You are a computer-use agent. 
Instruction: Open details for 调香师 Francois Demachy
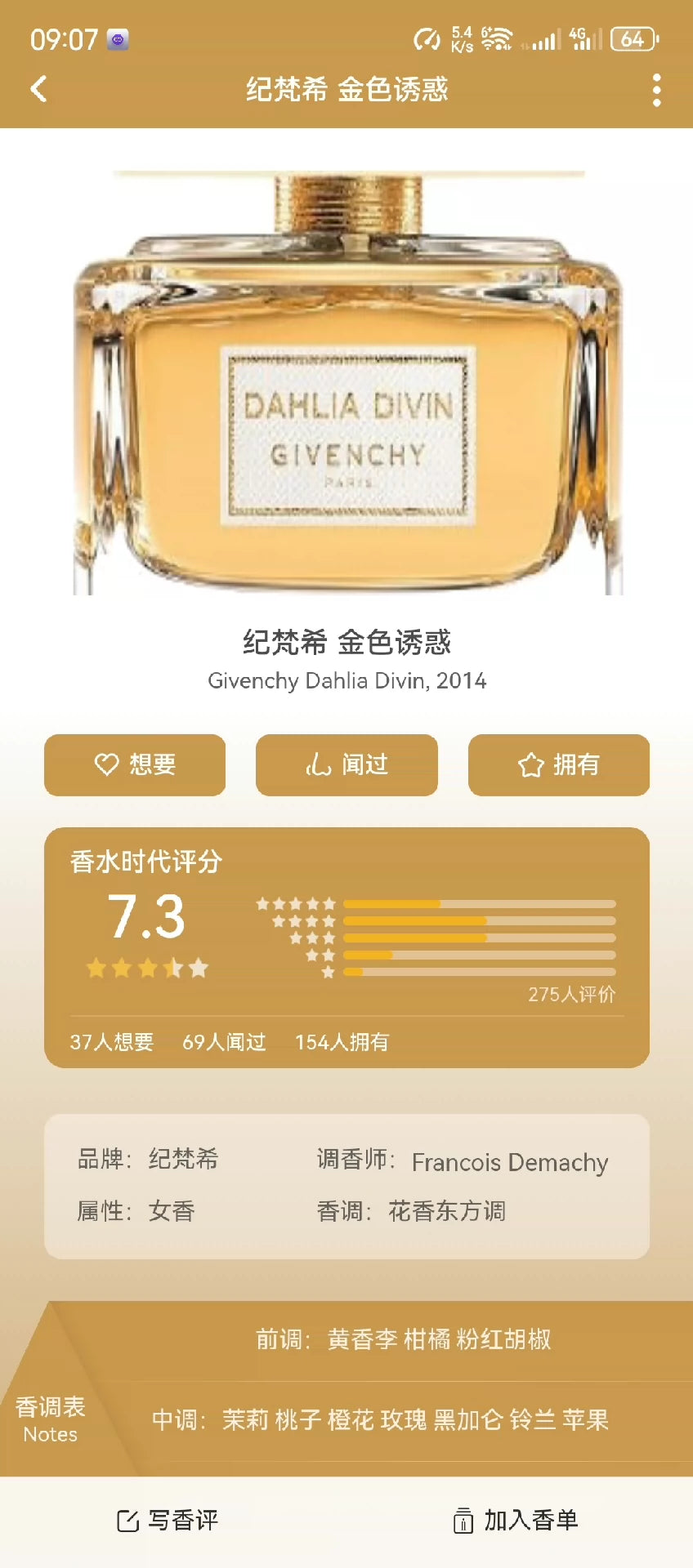(510, 1162)
